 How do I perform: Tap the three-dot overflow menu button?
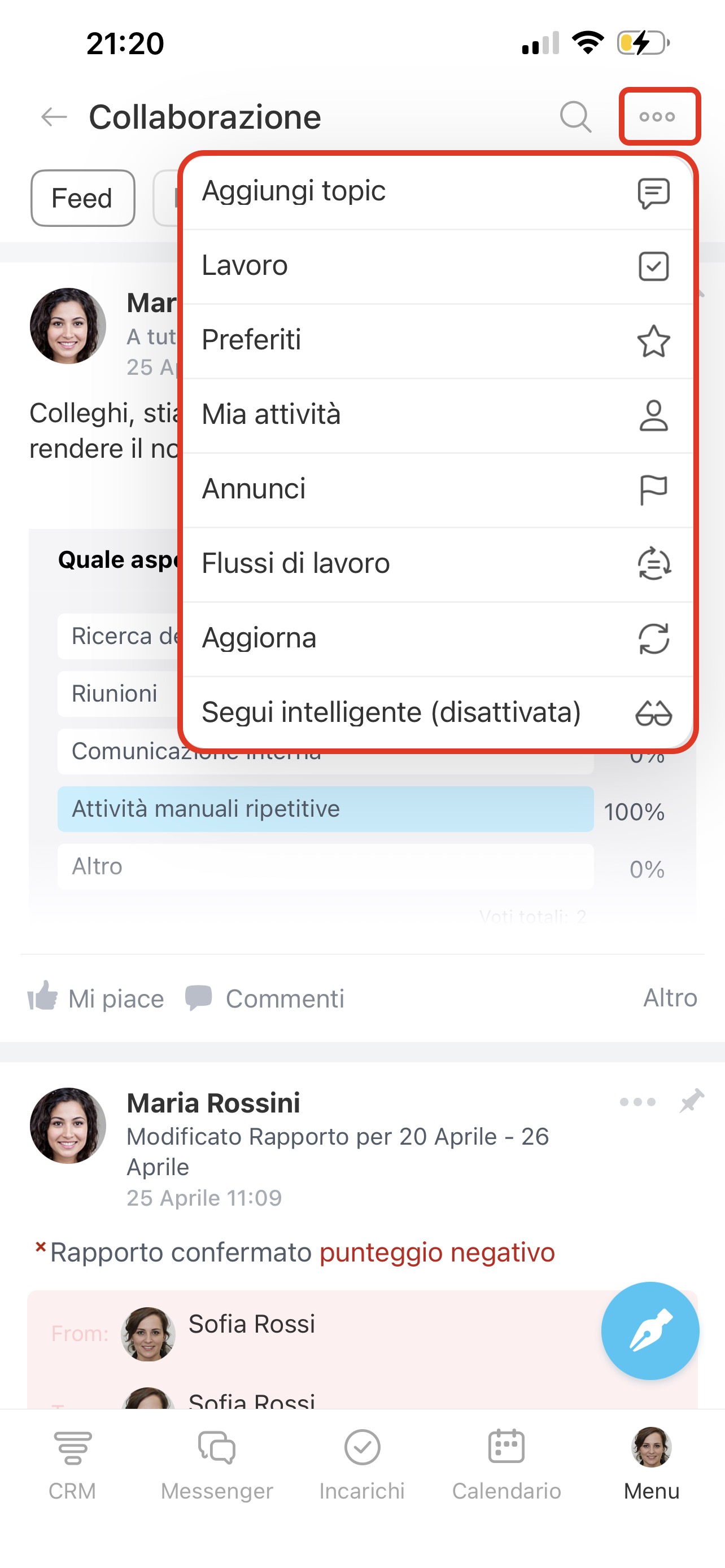point(658,117)
